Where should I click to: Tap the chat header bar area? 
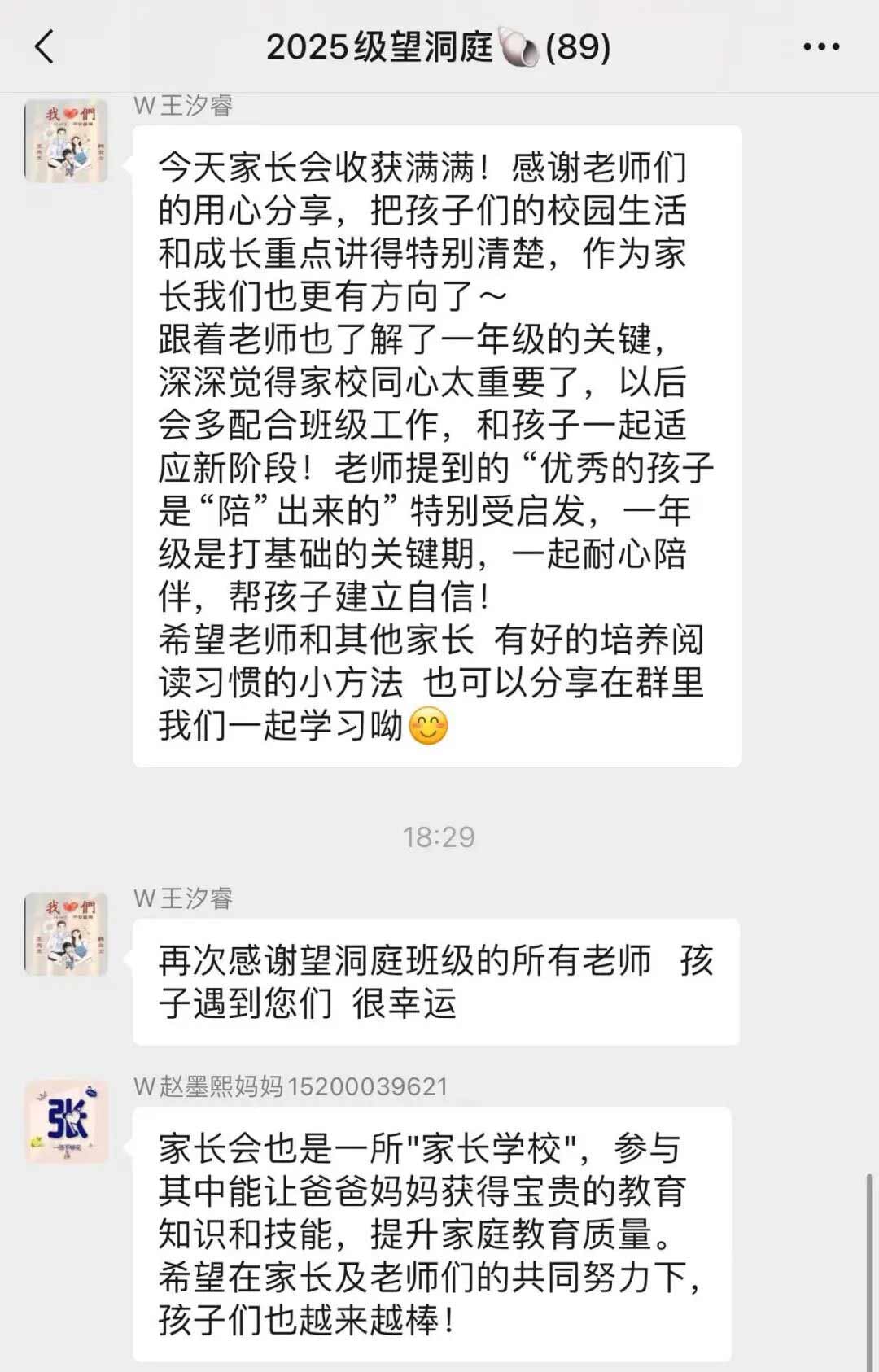pos(439,46)
